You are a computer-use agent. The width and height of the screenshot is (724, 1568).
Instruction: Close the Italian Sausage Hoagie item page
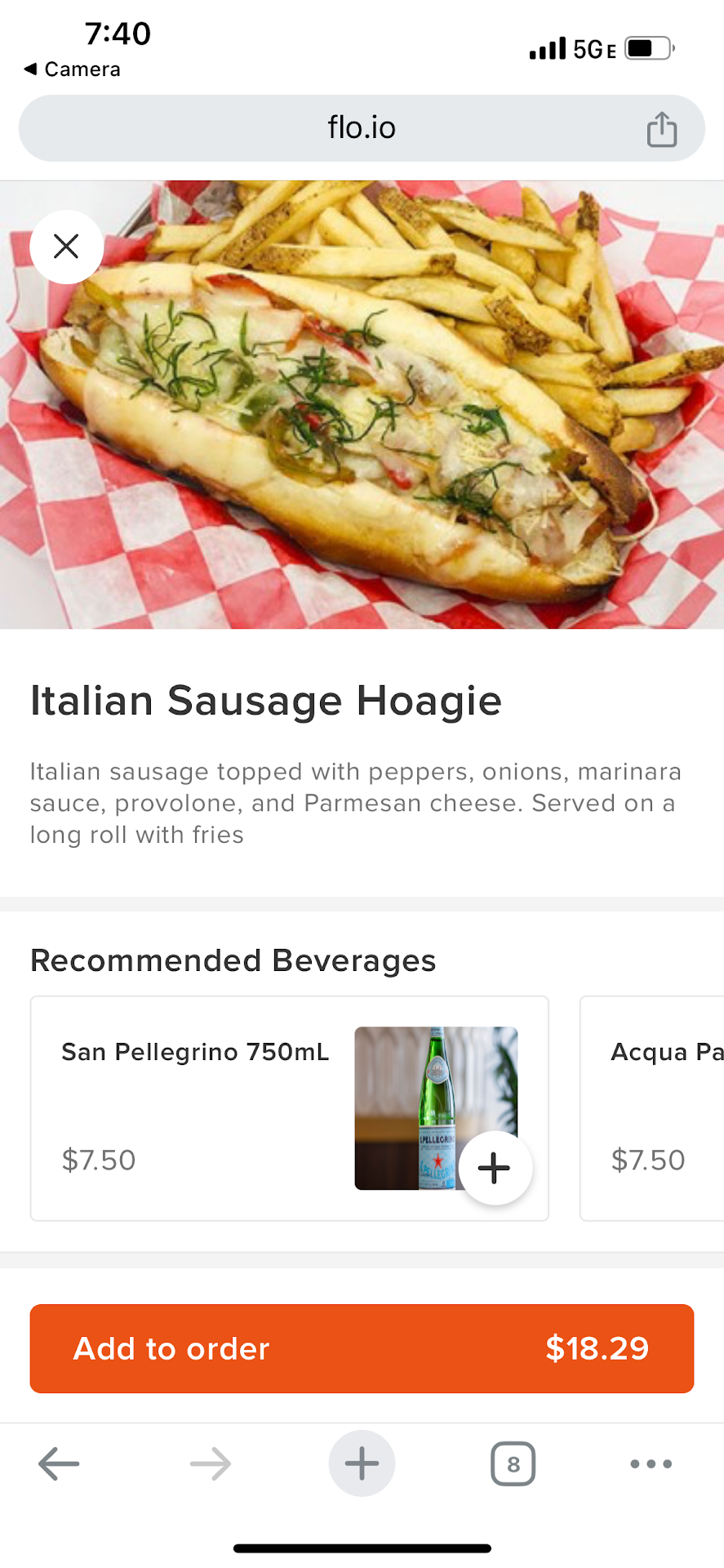click(66, 247)
